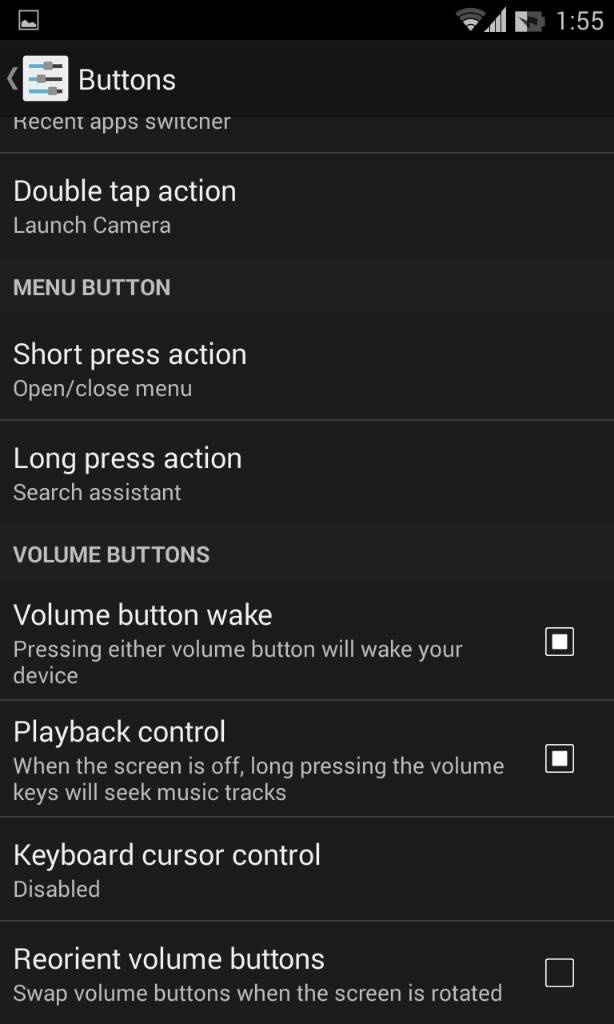Go back via the Buttons header icon
Viewport: 614px width, 1024px height.
point(38,79)
